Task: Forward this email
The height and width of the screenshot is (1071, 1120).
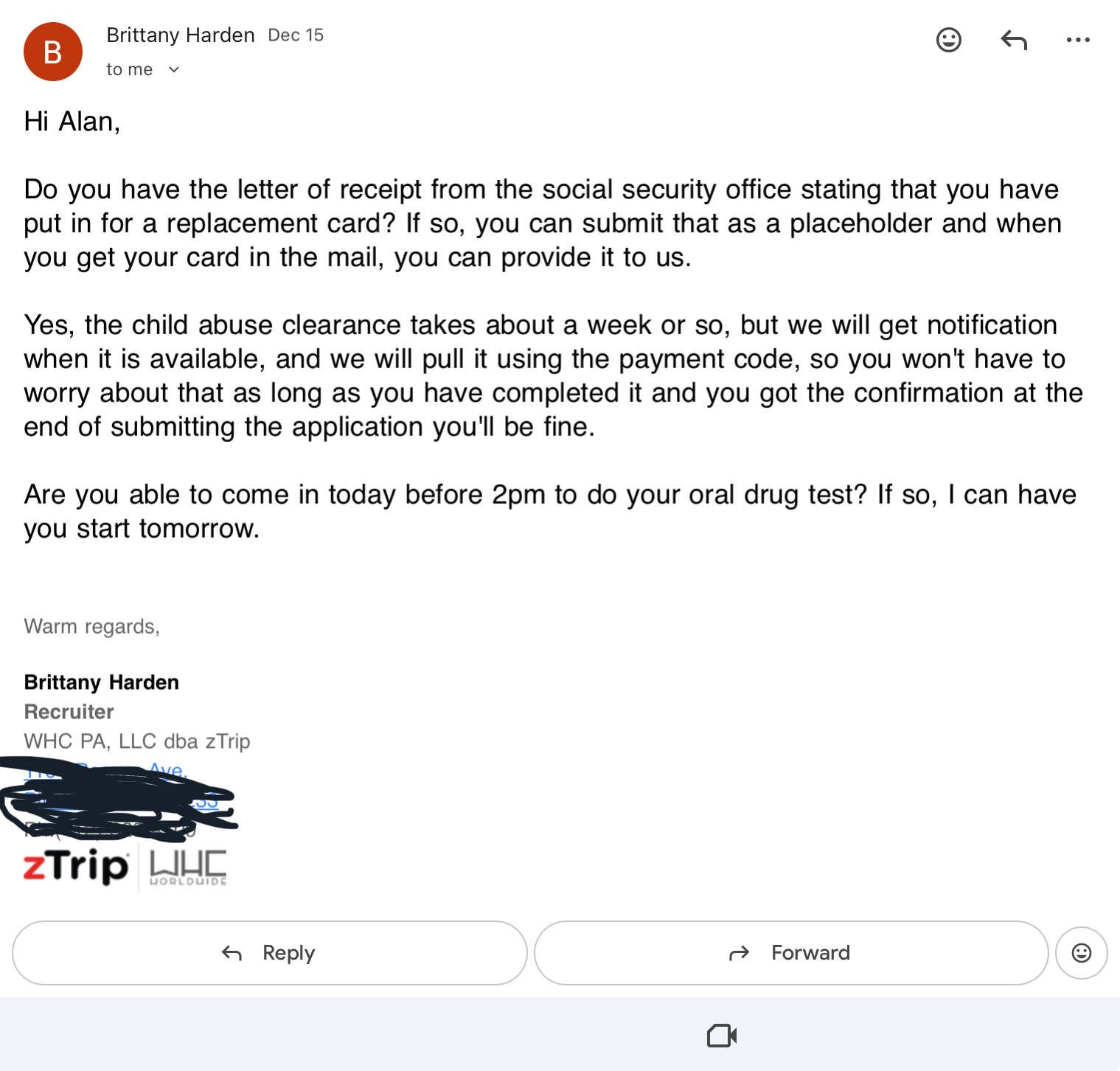Action: point(790,953)
